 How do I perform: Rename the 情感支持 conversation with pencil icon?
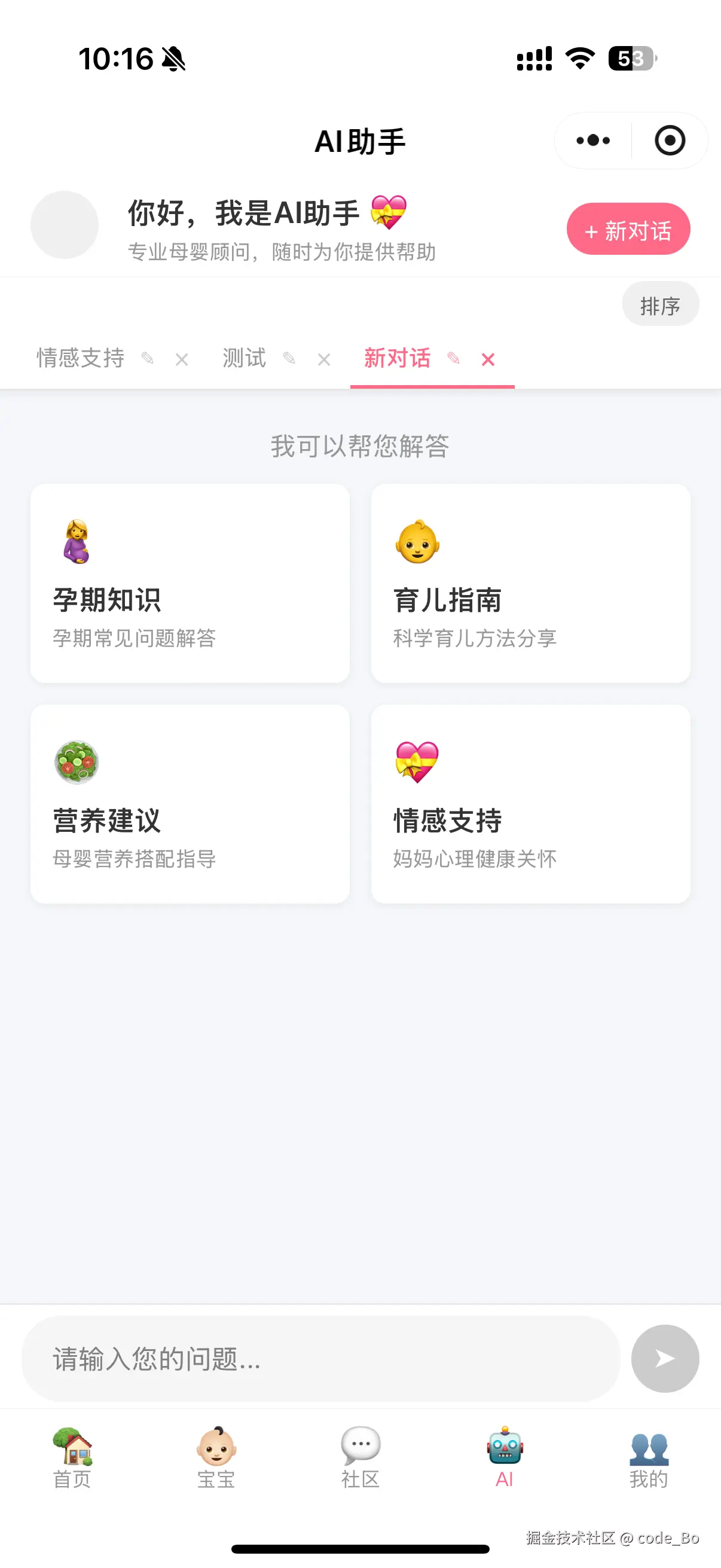coord(148,358)
